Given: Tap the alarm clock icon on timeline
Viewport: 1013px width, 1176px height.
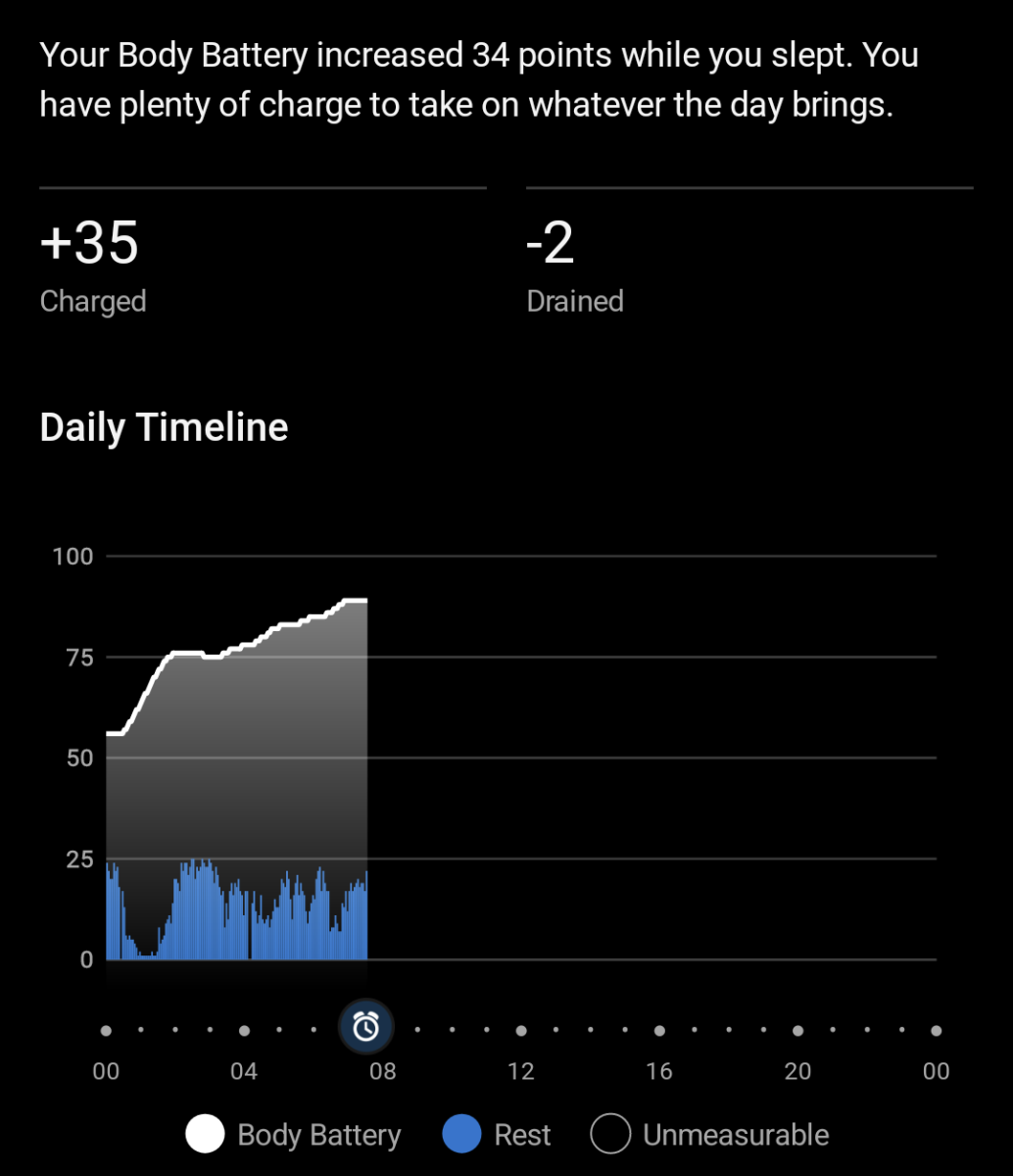Looking at the screenshot, I should point(364,1027).
